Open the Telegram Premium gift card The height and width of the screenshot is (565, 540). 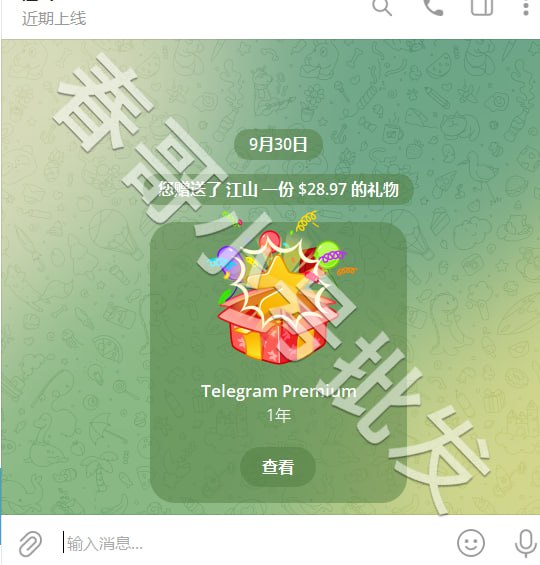tap(278, 362)
